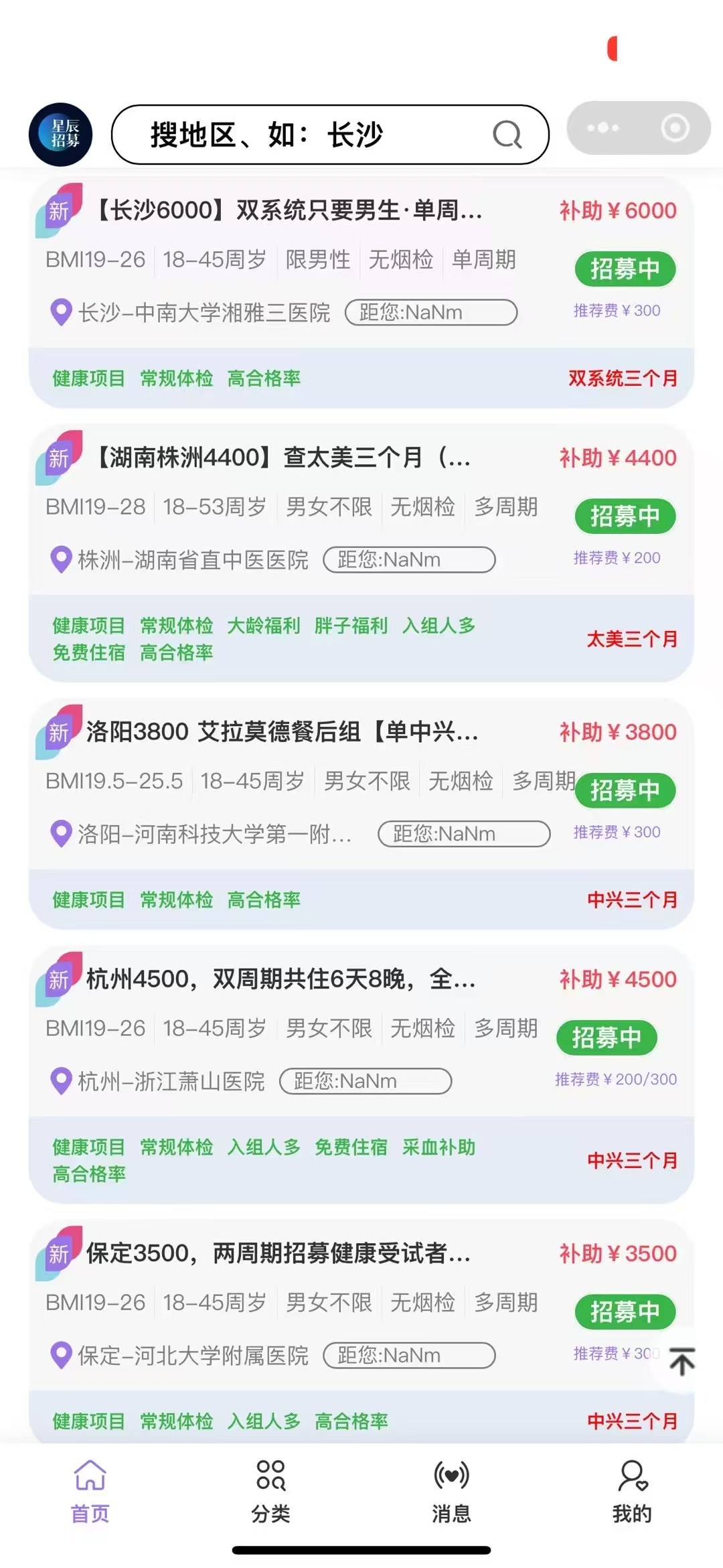This screenshot has width=723, height=1568.
Task: Open the 湖南株洲4400 recruitment card
Action: [x=283, y=458]
